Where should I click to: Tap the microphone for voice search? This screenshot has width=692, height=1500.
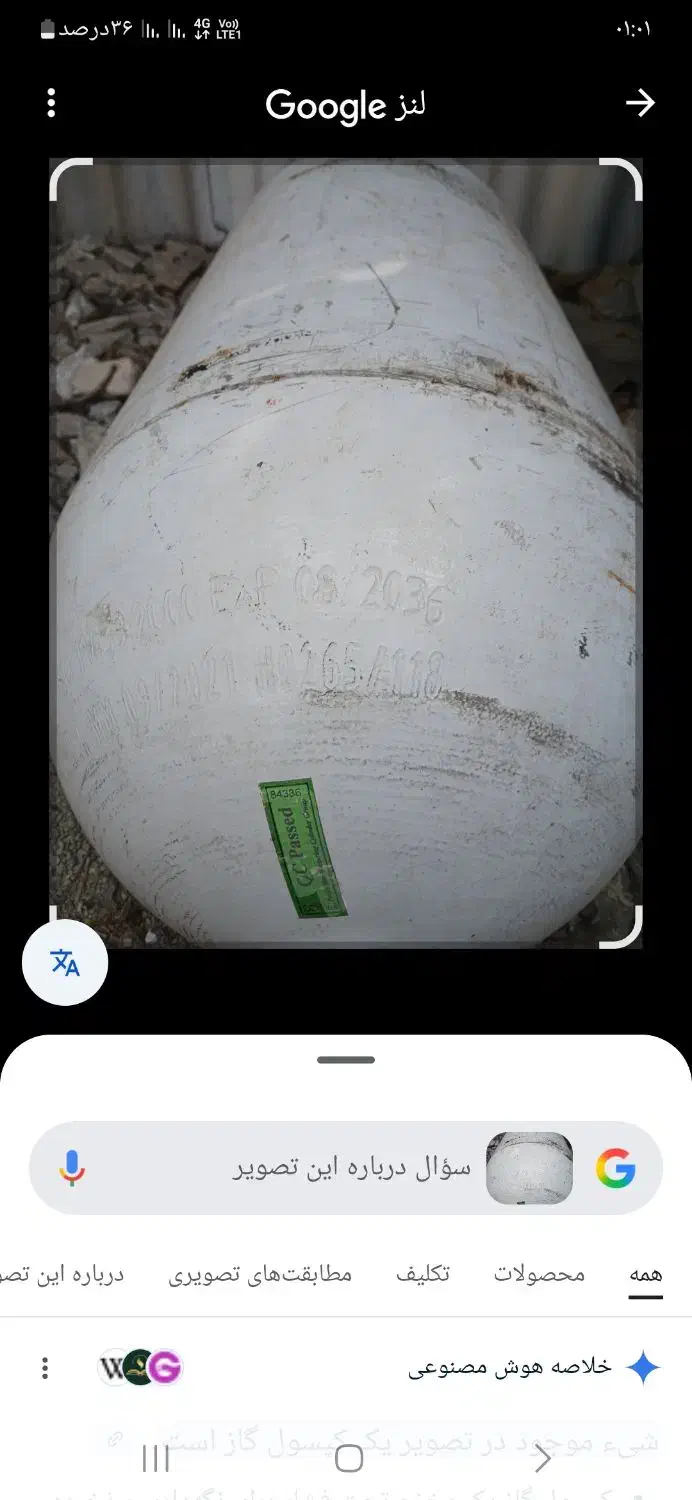(x=72, y=1168)
